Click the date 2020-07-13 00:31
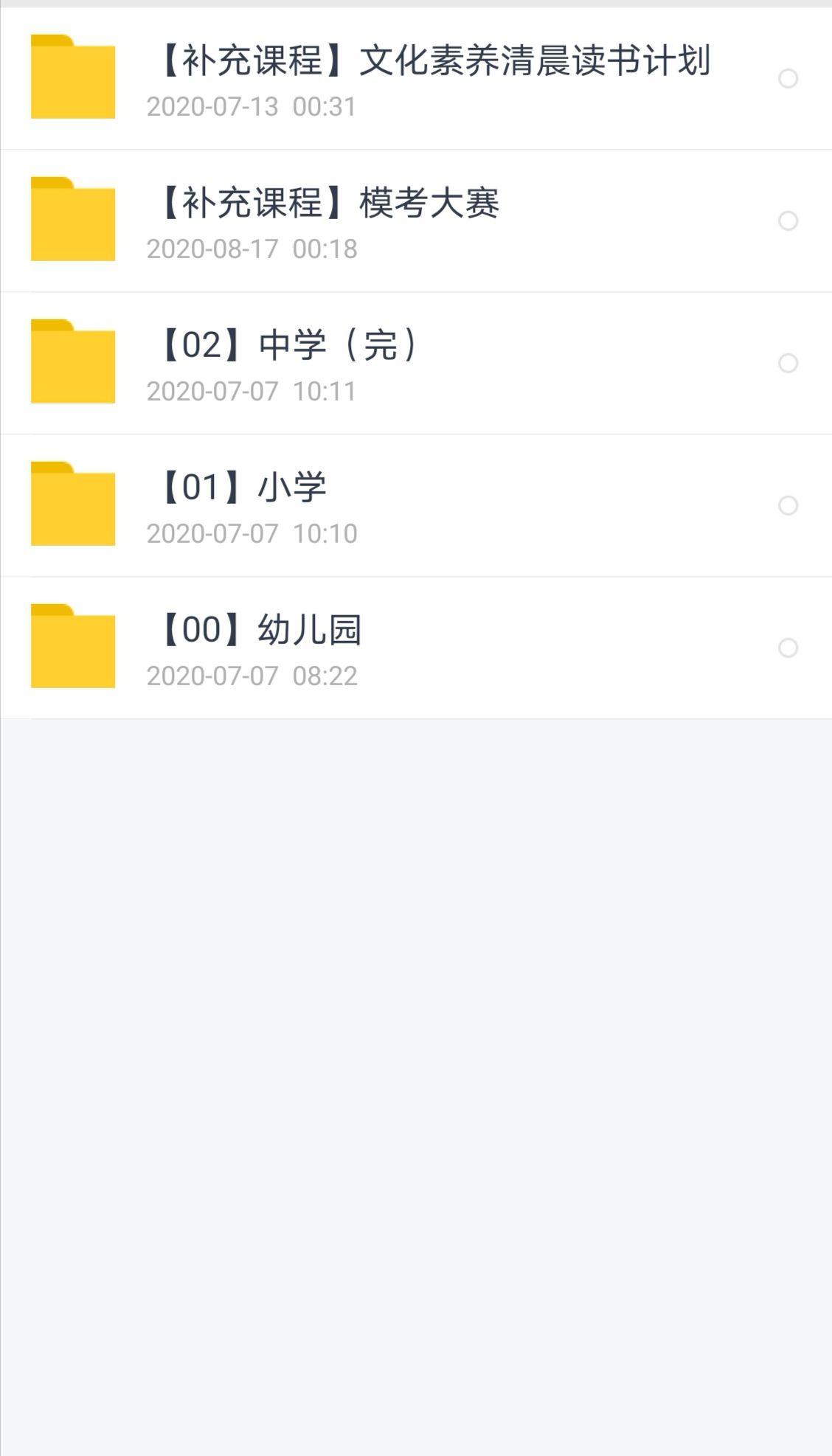 coord(252,106)
